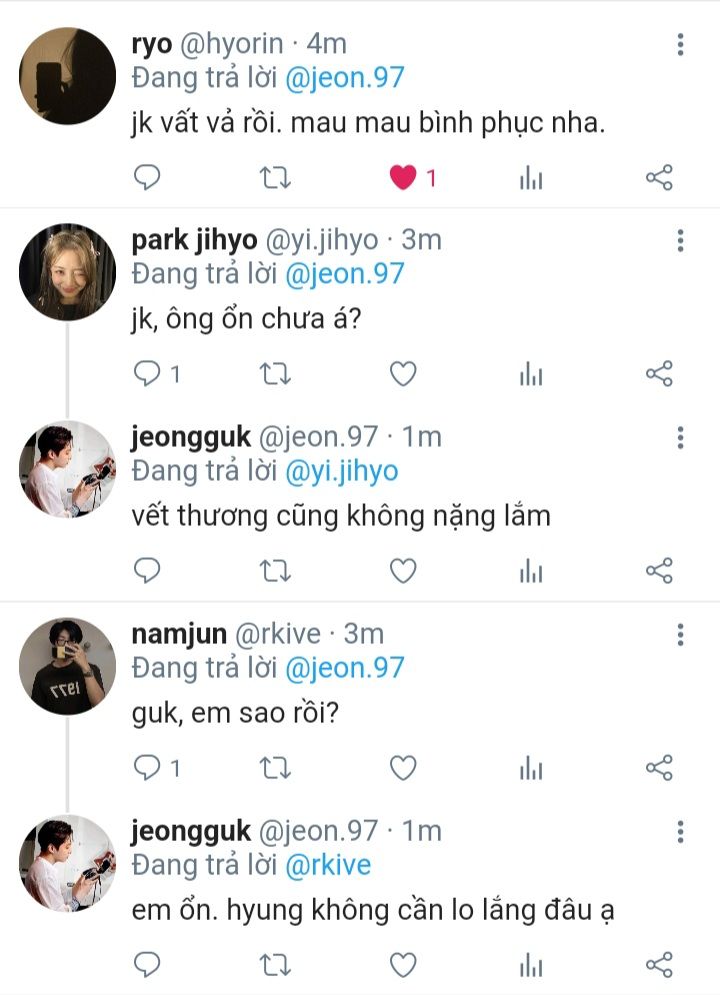Open more options on namjun's tweet
Screen dimensions: 720x995
click(x=680, y=635)
